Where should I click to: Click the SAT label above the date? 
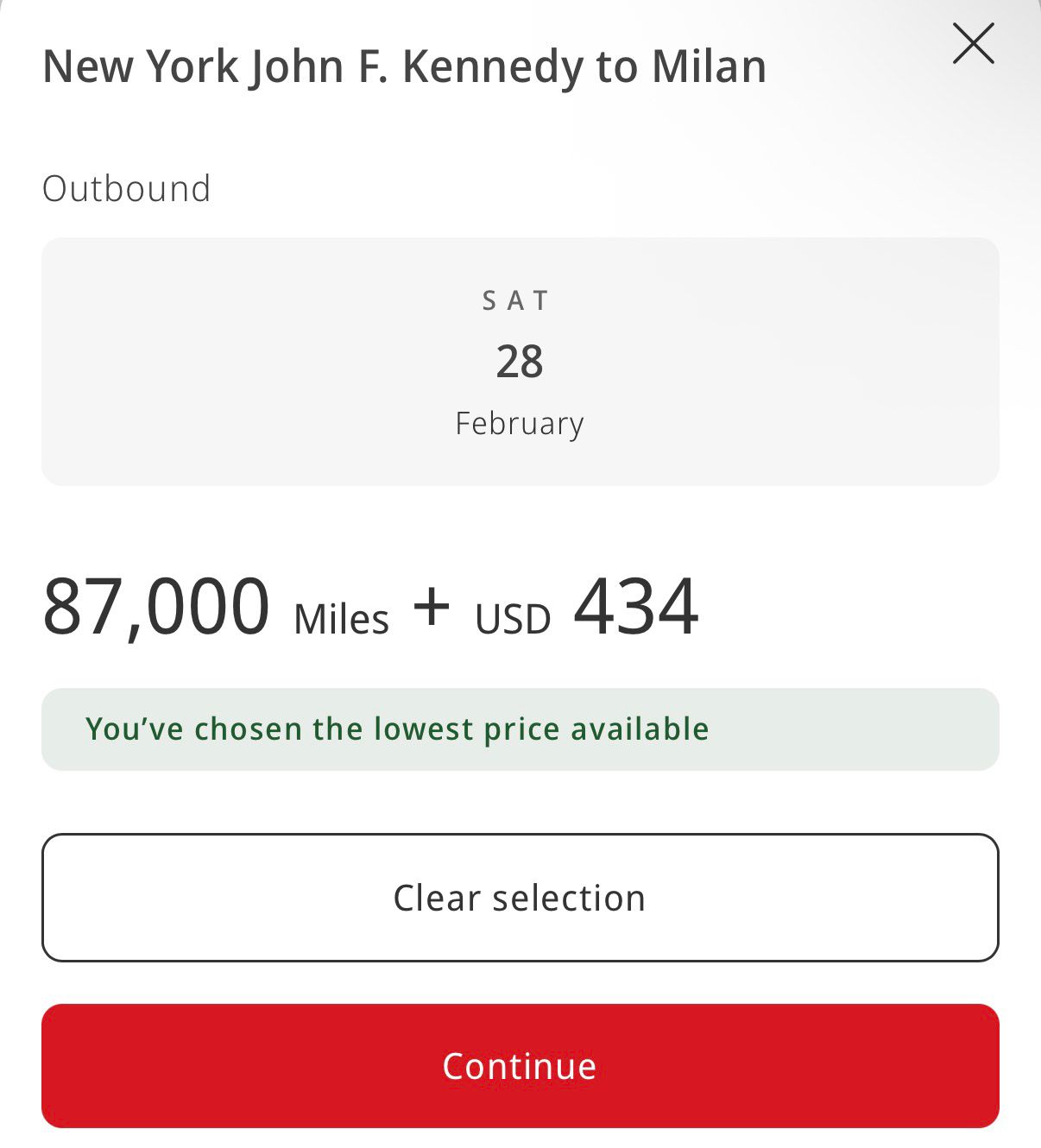(518, 300)
